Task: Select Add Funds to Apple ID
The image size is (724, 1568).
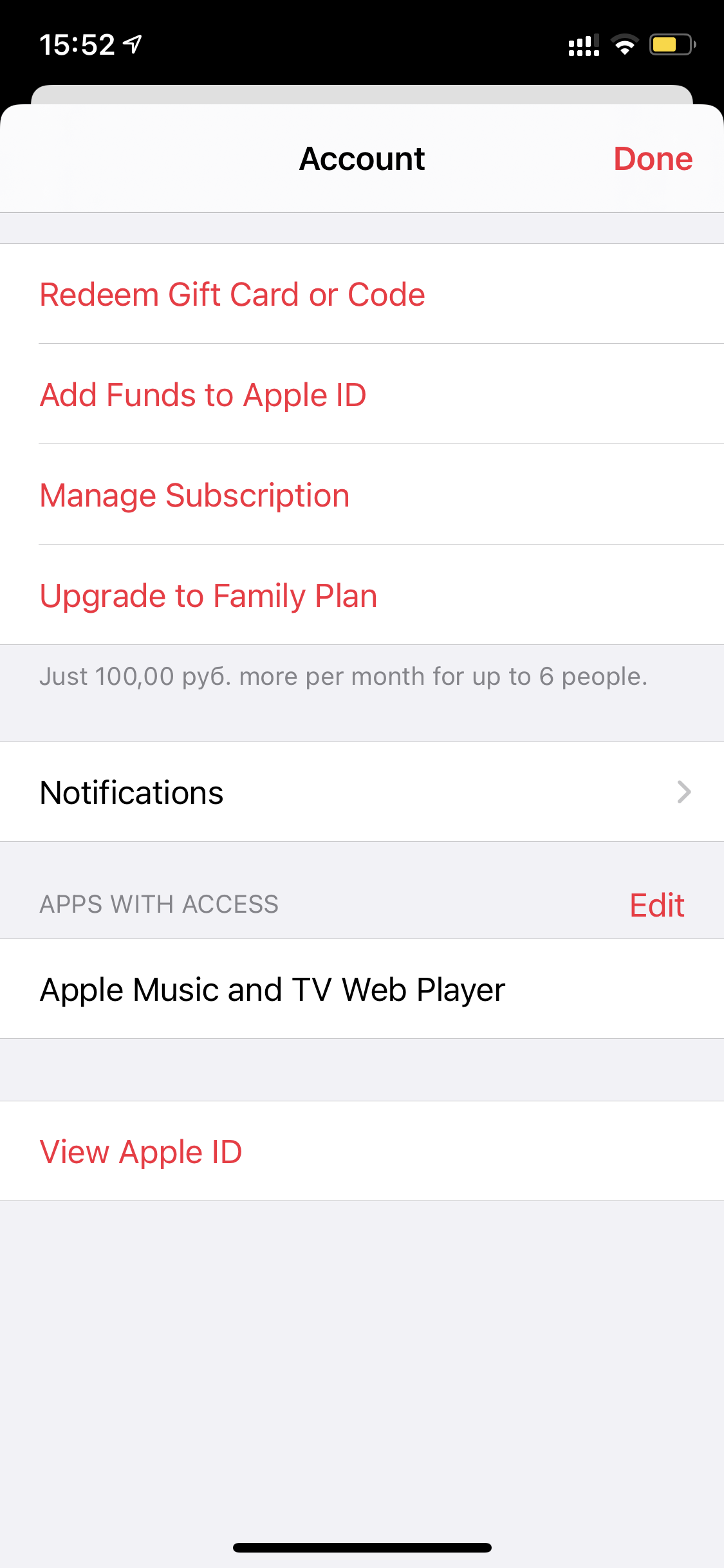Action: pos(362,395)
